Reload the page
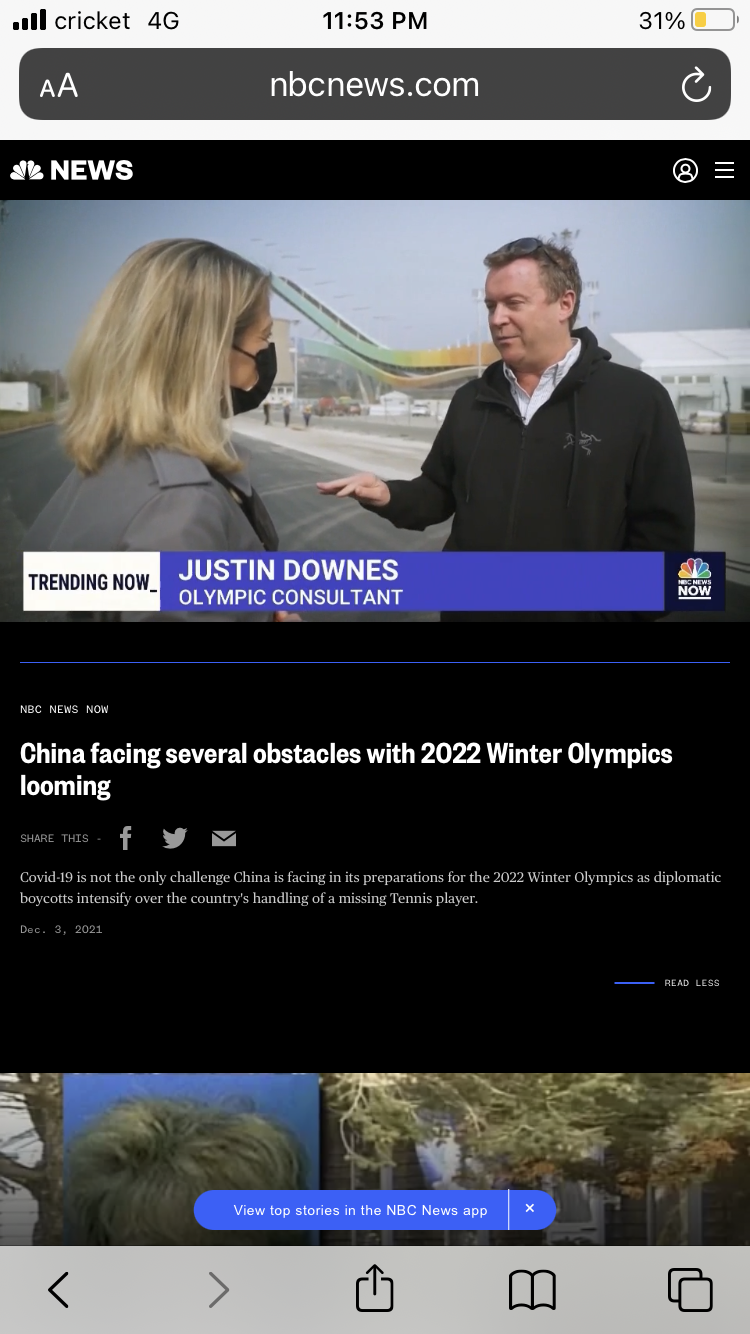The image size is (750, 1334). point(696,86)
